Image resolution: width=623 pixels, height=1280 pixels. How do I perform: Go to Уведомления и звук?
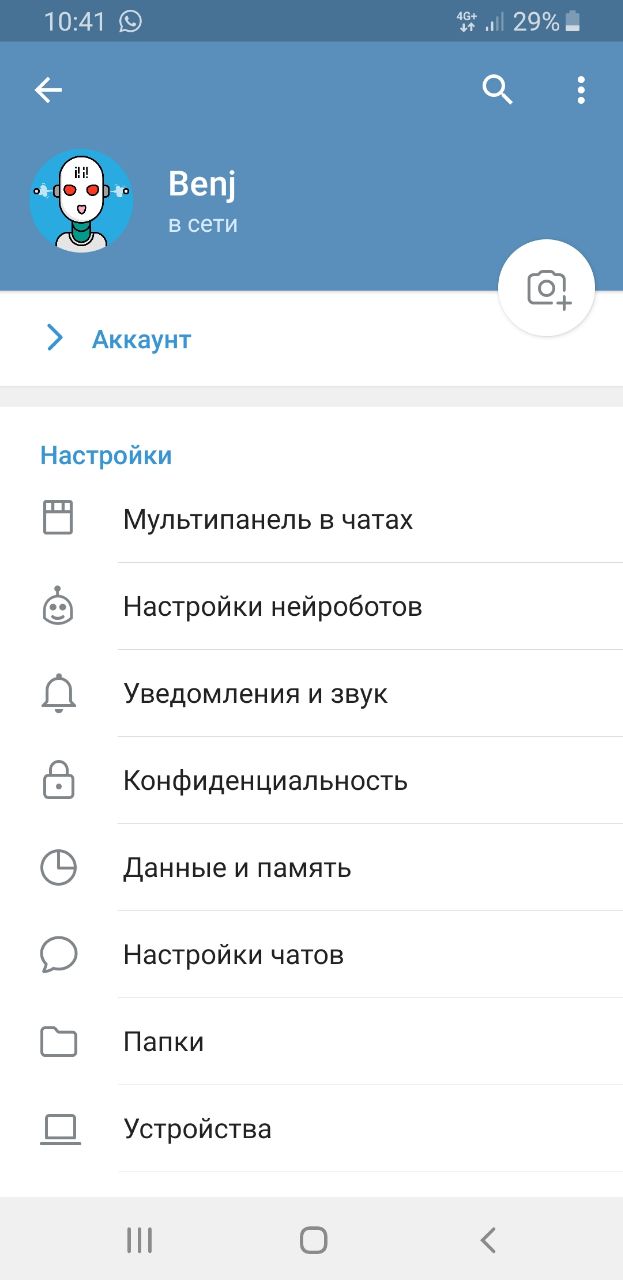pyautogui.click(x=255, y=694)
